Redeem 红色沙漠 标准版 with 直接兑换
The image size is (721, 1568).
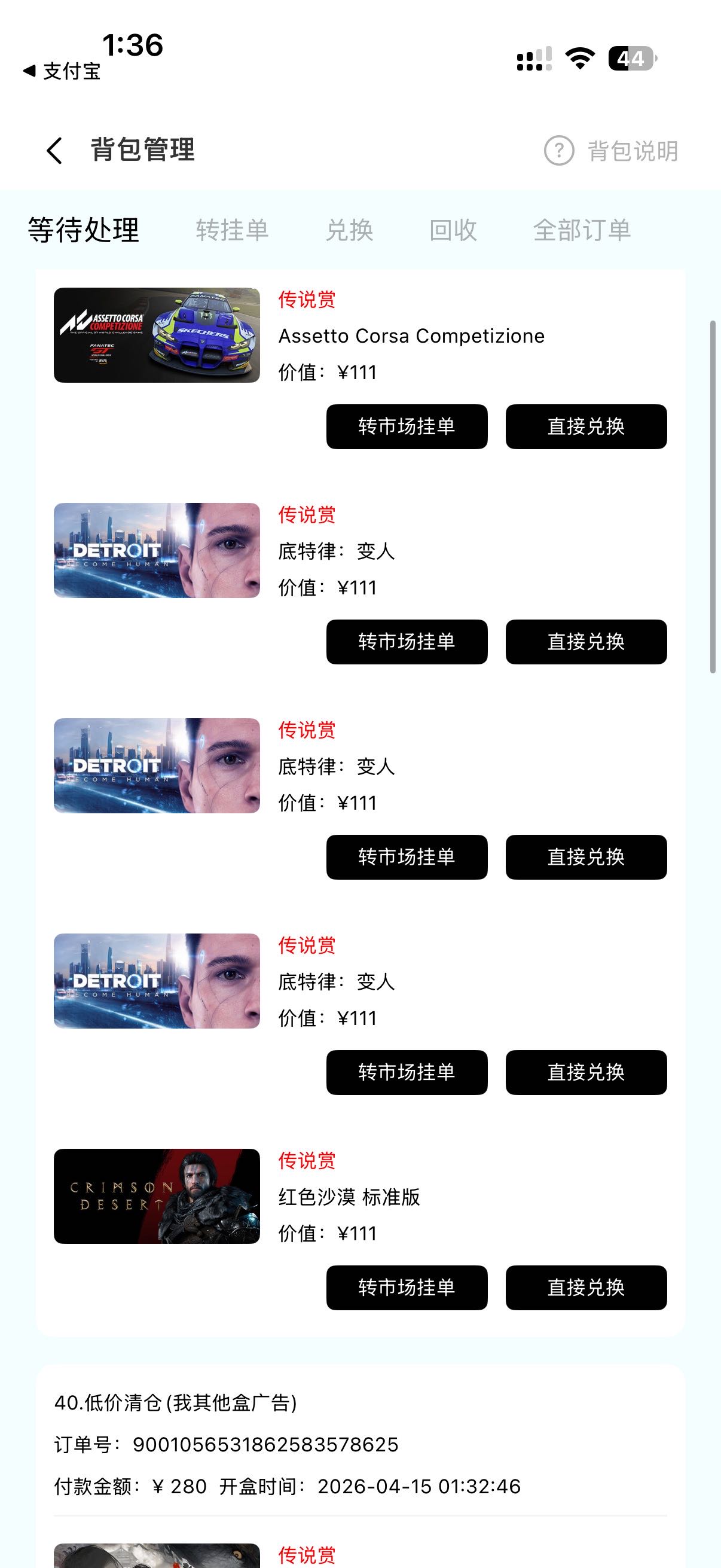click(586, 1288)
